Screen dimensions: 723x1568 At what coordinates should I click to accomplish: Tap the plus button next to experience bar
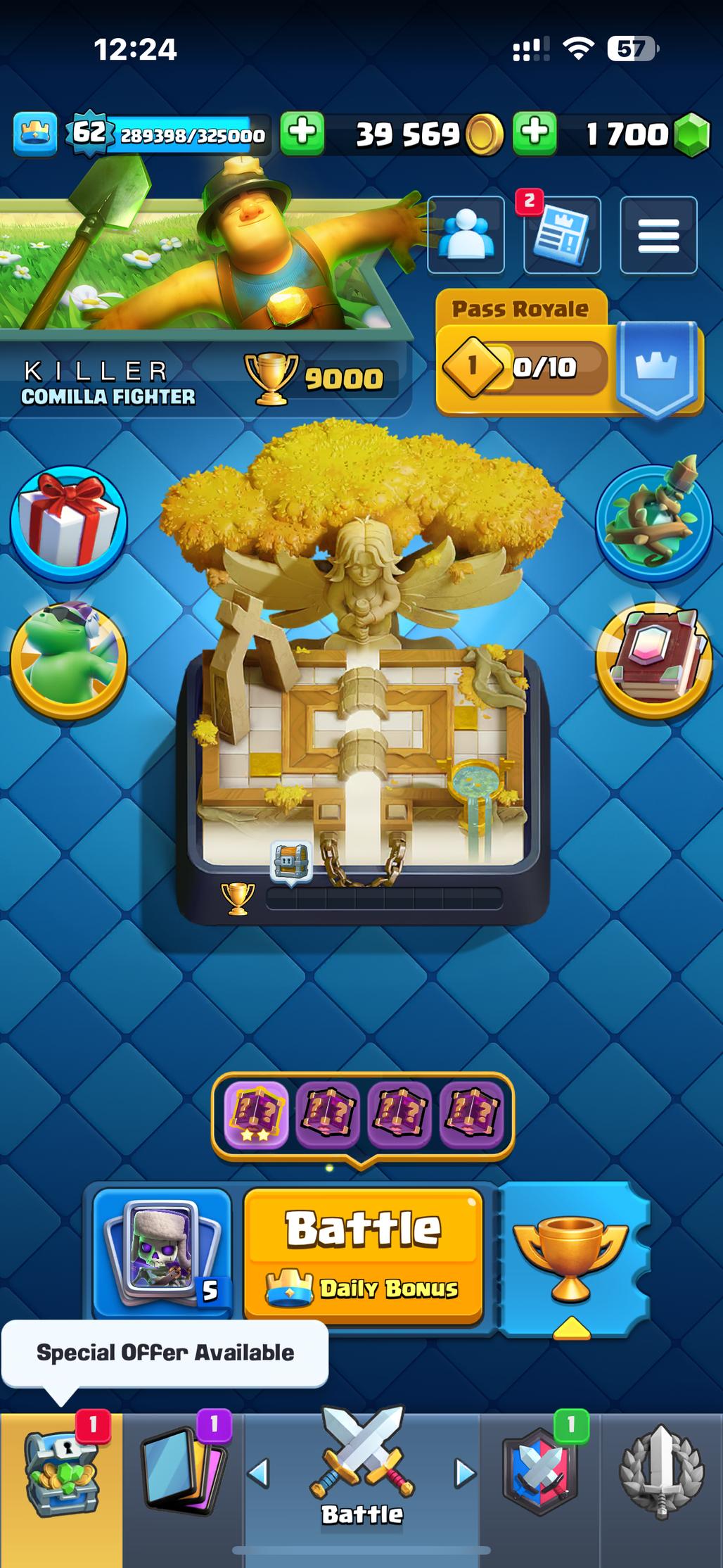coord(302,132)
